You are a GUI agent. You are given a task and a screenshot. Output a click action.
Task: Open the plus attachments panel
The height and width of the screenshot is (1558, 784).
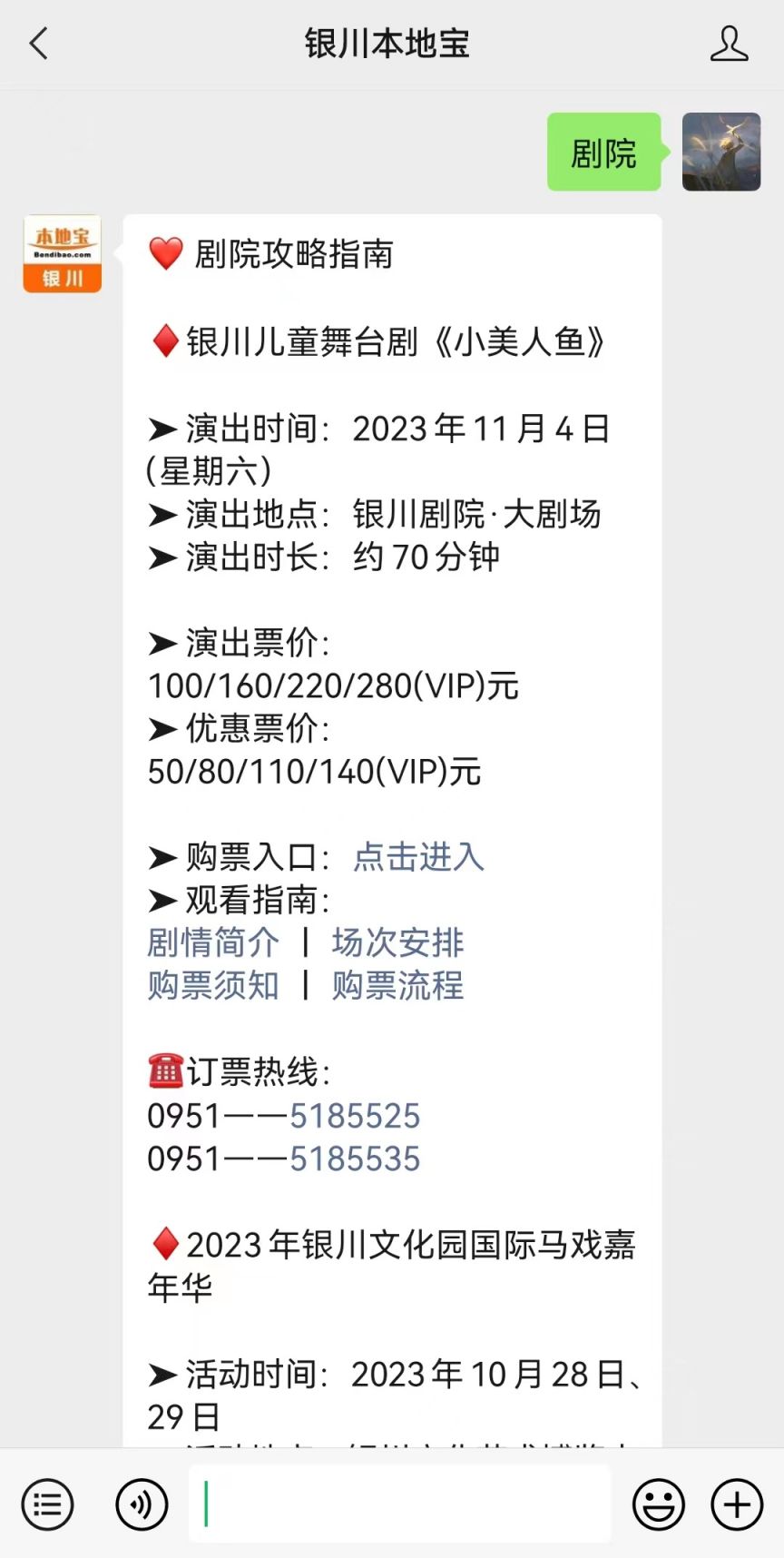click(x=737, y=1504)
